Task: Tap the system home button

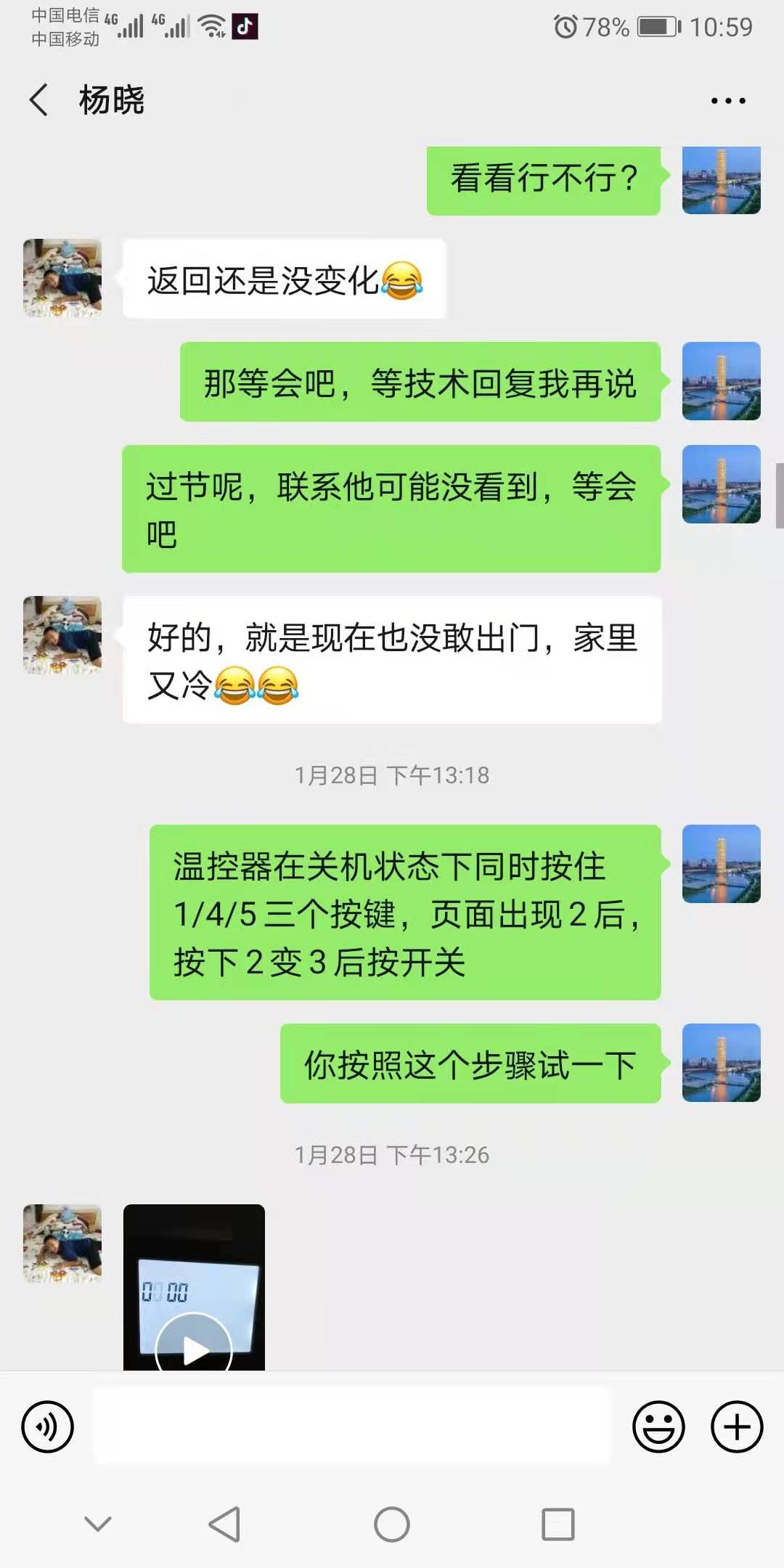Action: point(392,1524)
